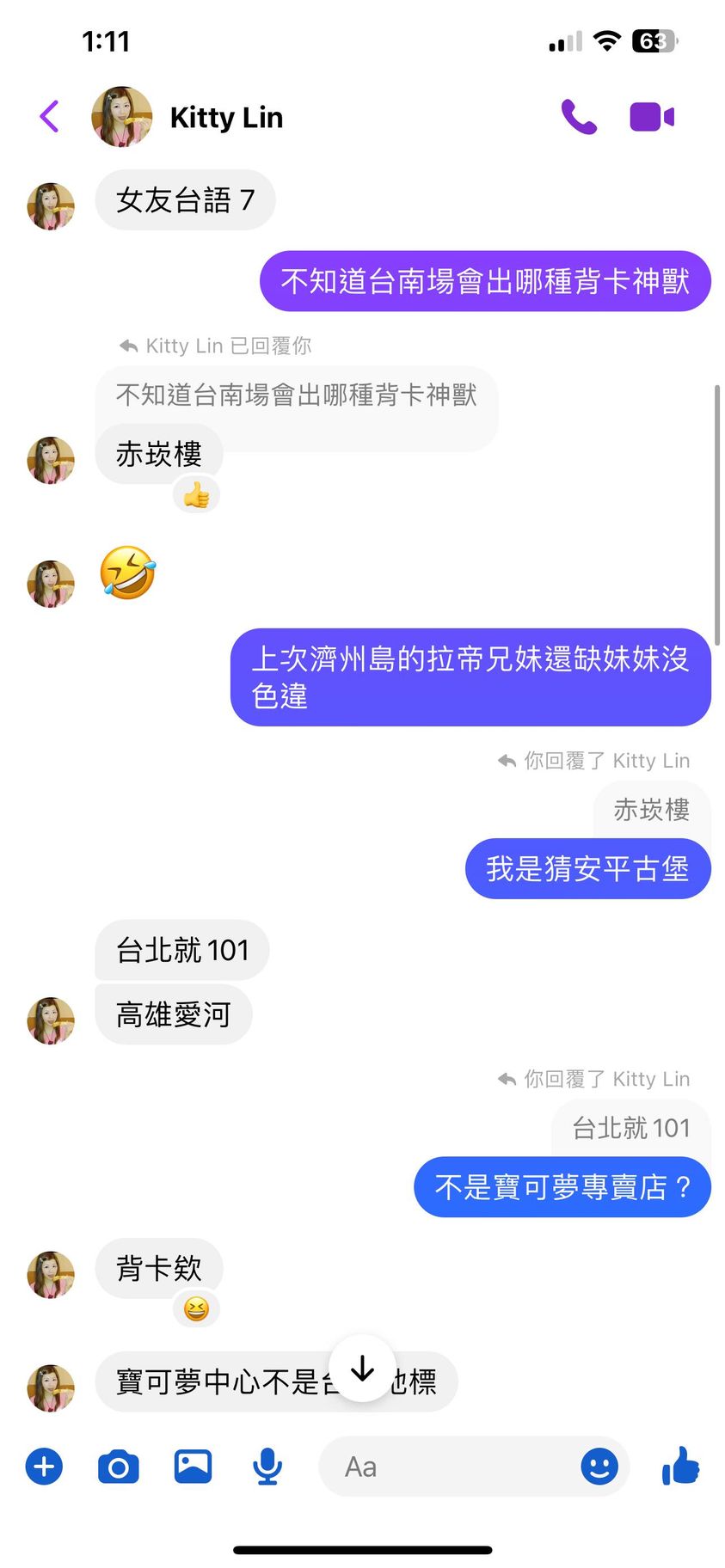725x1568 pixels.
Task: Start a voice call with Kitty Lin
Action: [x=579, y=116]
